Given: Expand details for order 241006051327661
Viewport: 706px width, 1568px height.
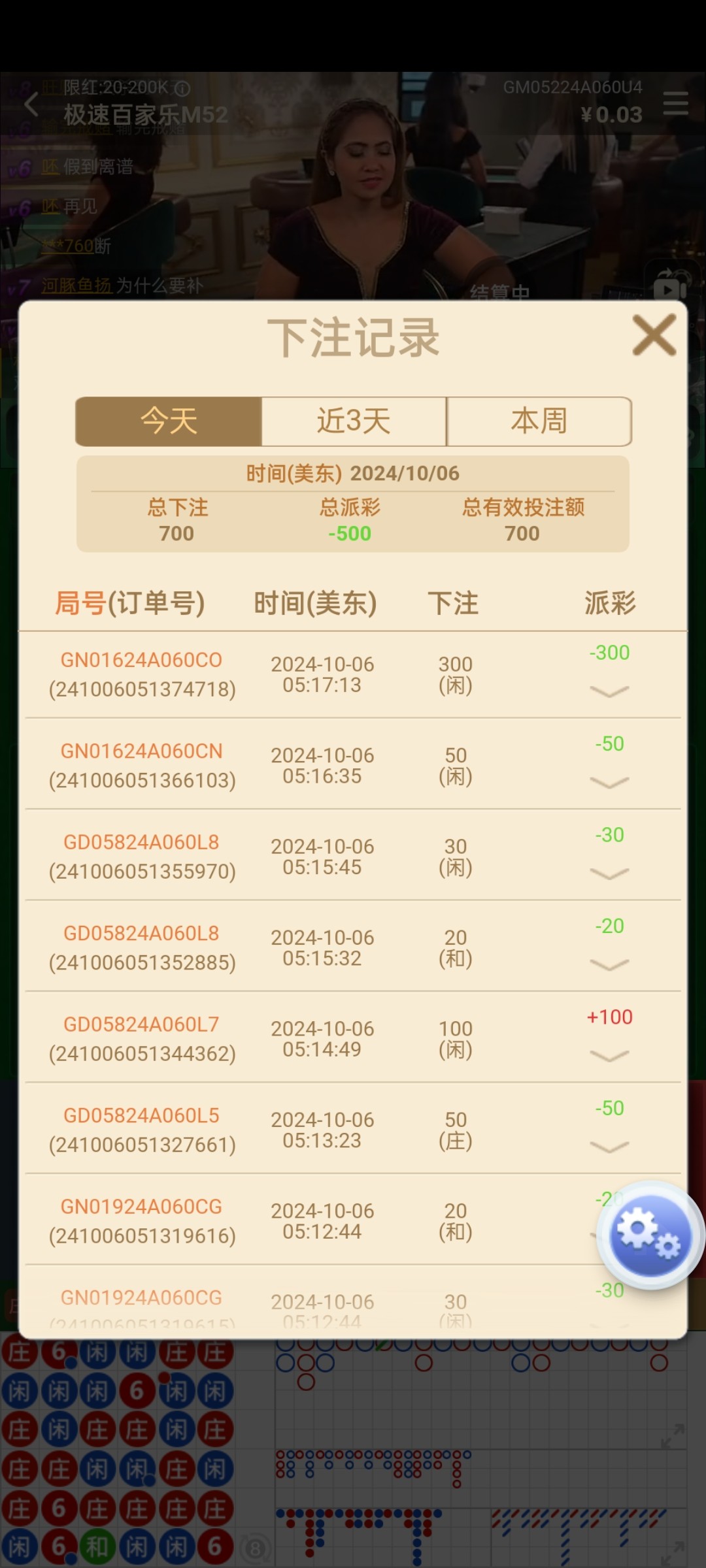Looking at the screenshot, I should (x=609, y=1147).
